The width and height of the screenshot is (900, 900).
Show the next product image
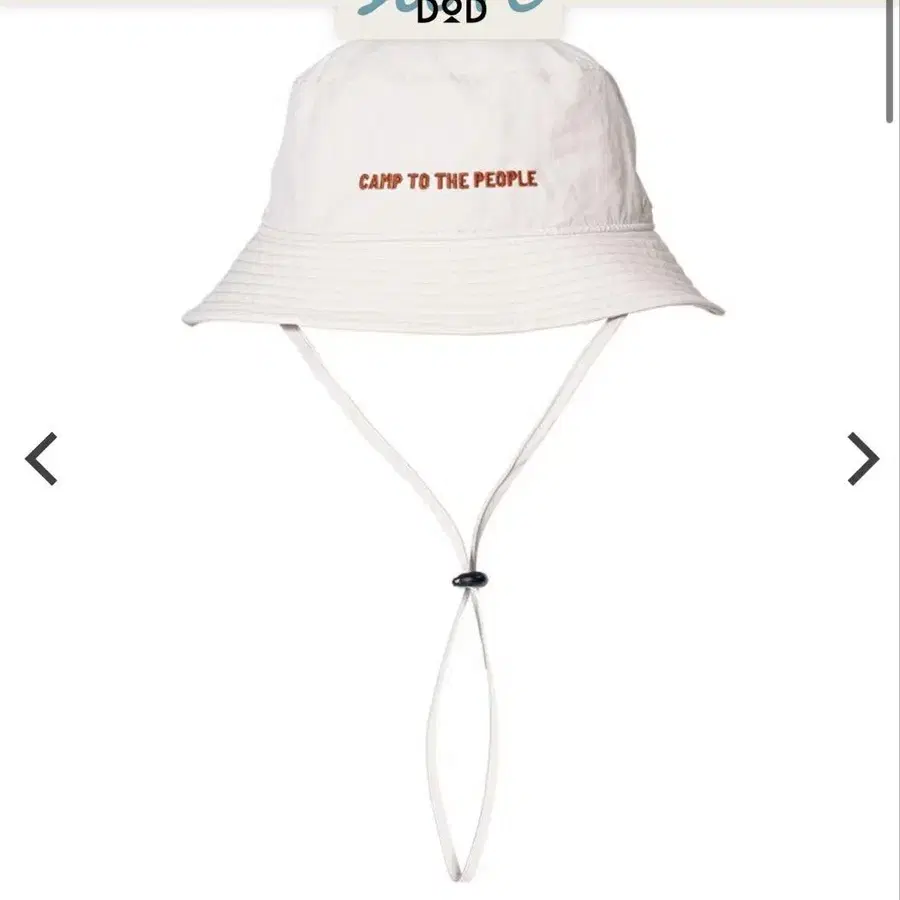(x=863, y=459)
